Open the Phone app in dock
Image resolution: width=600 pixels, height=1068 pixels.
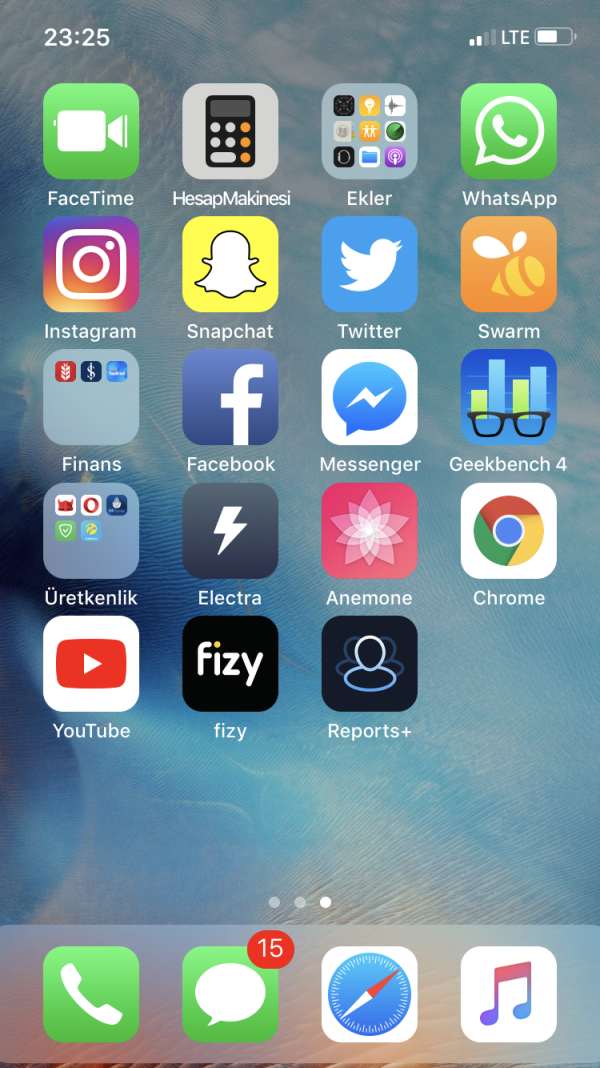point(91,994)
